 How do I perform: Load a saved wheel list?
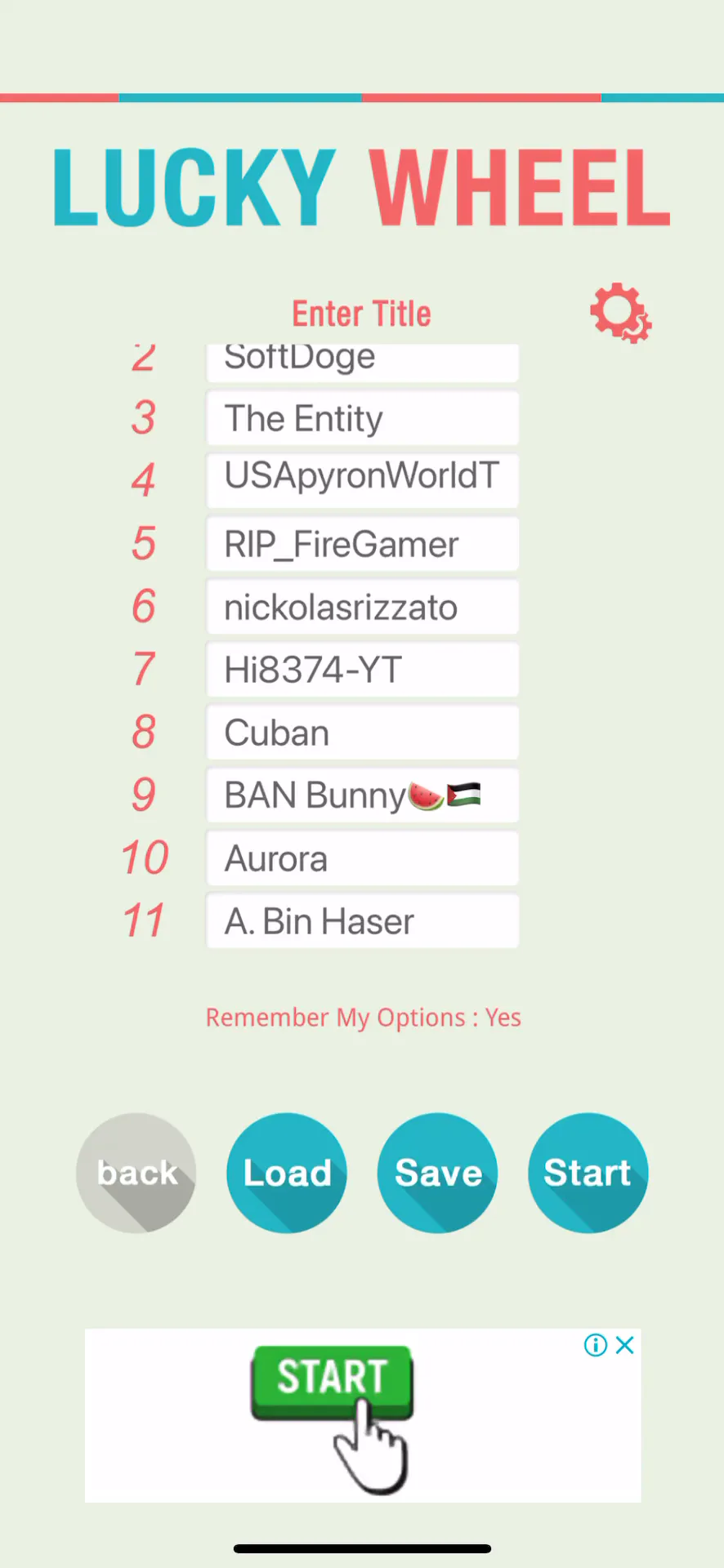click(287, 1173)
